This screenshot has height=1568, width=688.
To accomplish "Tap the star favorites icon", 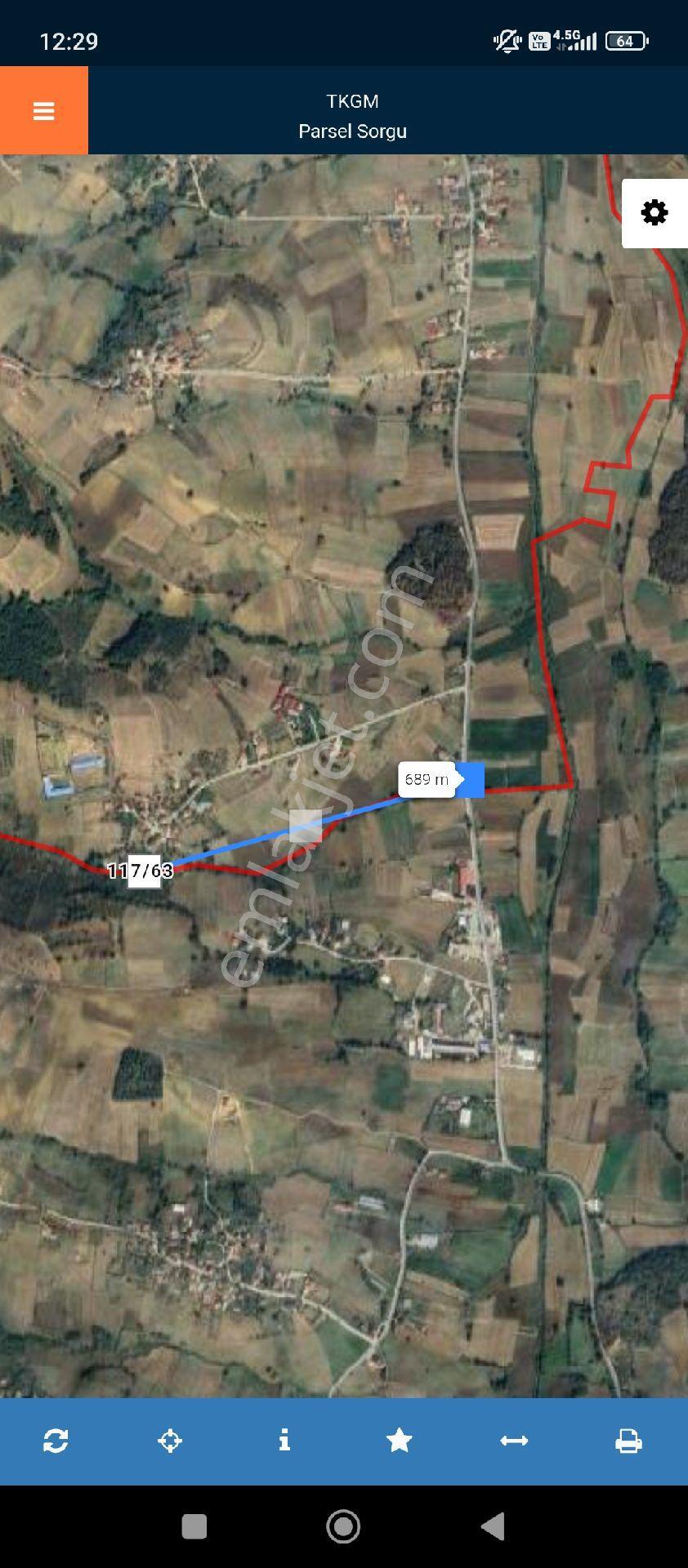I will tap(399, 1440).
